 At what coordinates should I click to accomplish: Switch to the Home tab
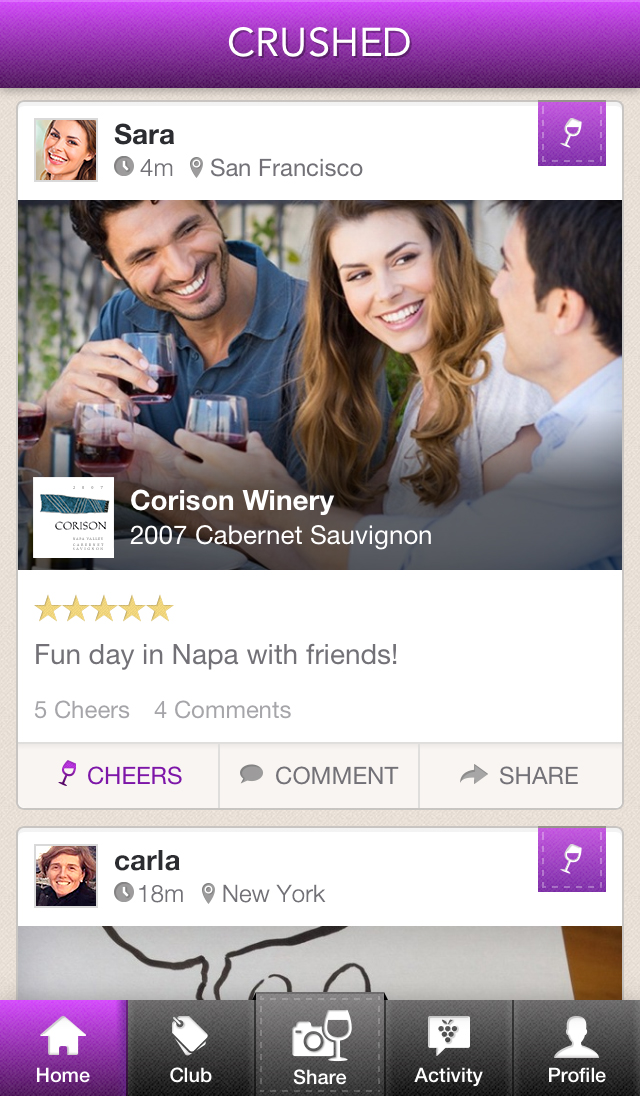pyautogui.click(x=63, y=1050)
